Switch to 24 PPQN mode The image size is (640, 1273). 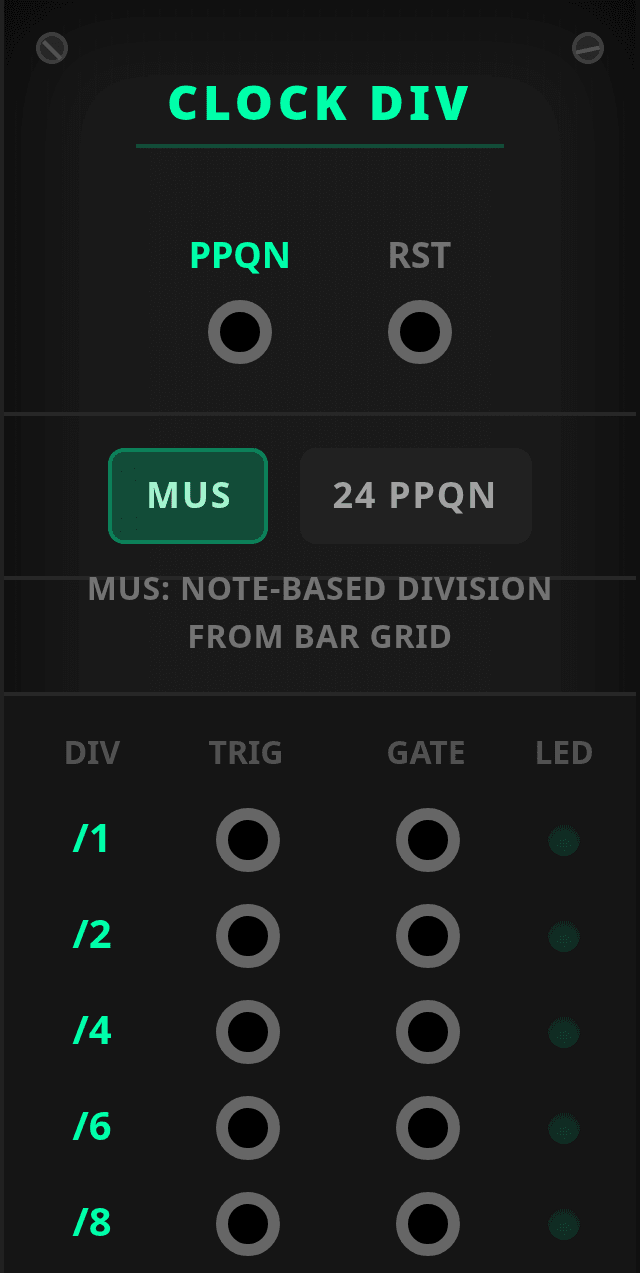415,496
